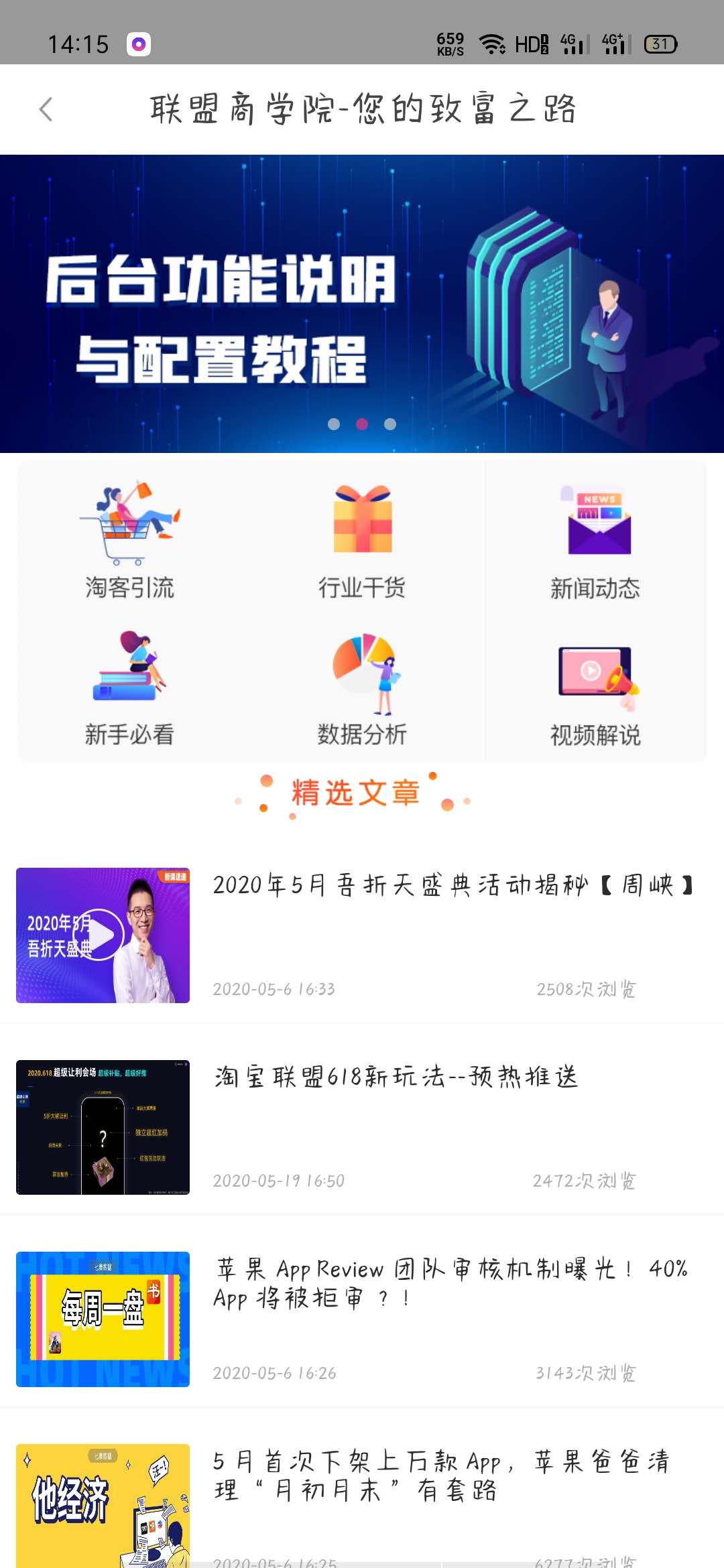Image resolution: width=724 pixels, height=1568 pixels.
Task: Open the 视频解说 category
Action: (x=595, y=688)
